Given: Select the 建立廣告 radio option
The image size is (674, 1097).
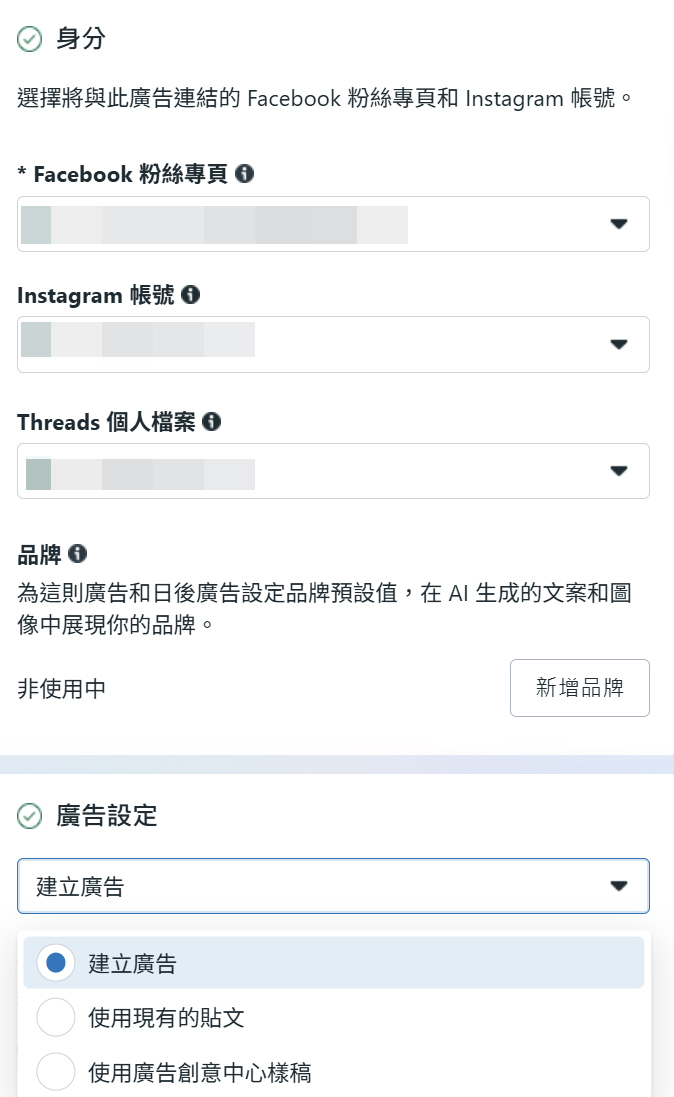Looking at the screenshot, I should (x=333, y=963).
